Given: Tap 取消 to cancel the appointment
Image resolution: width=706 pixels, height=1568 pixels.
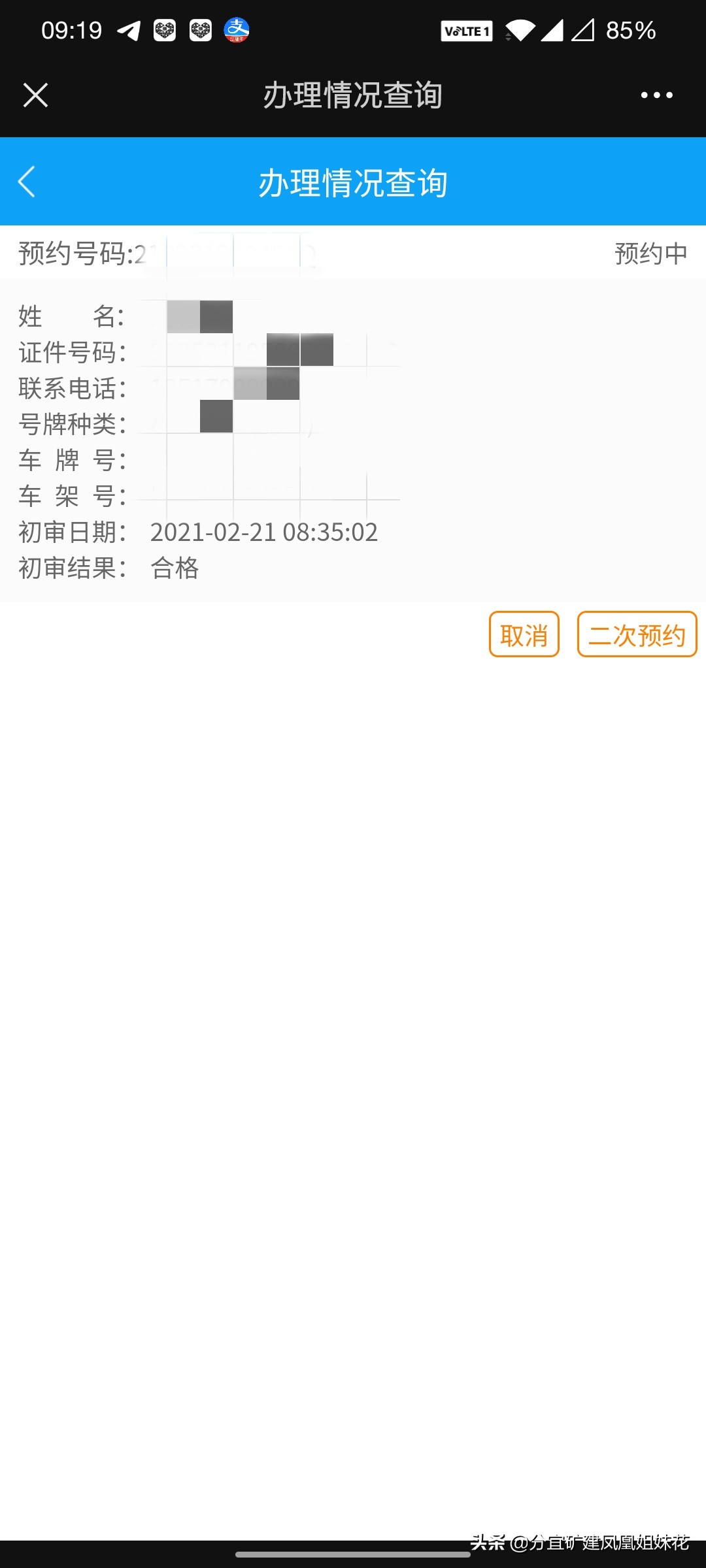Looking at the screenshot, I should pos(524,633).
